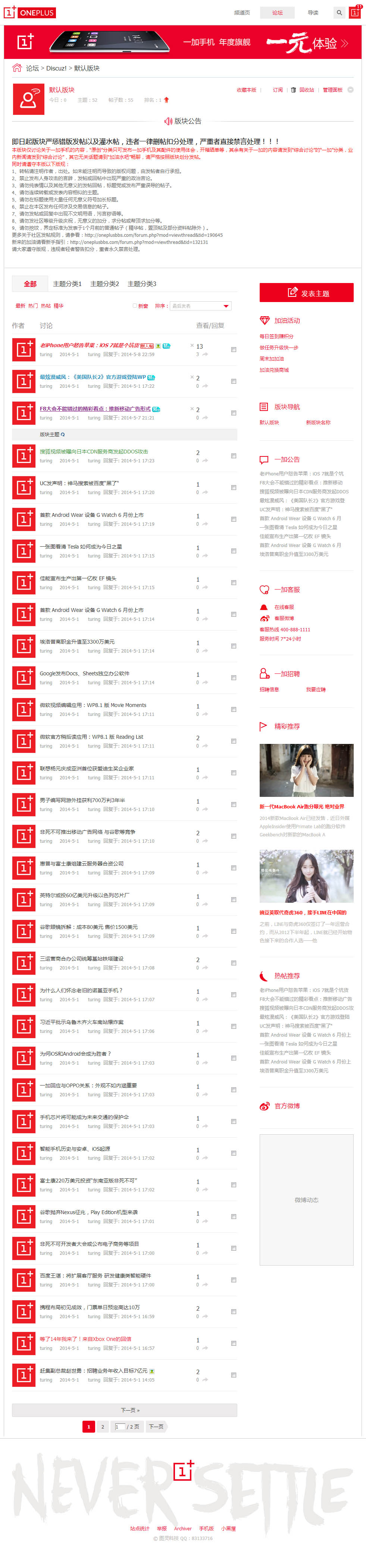
Task: Open 每日签到赚积分 link
Action: click(276, 336)
